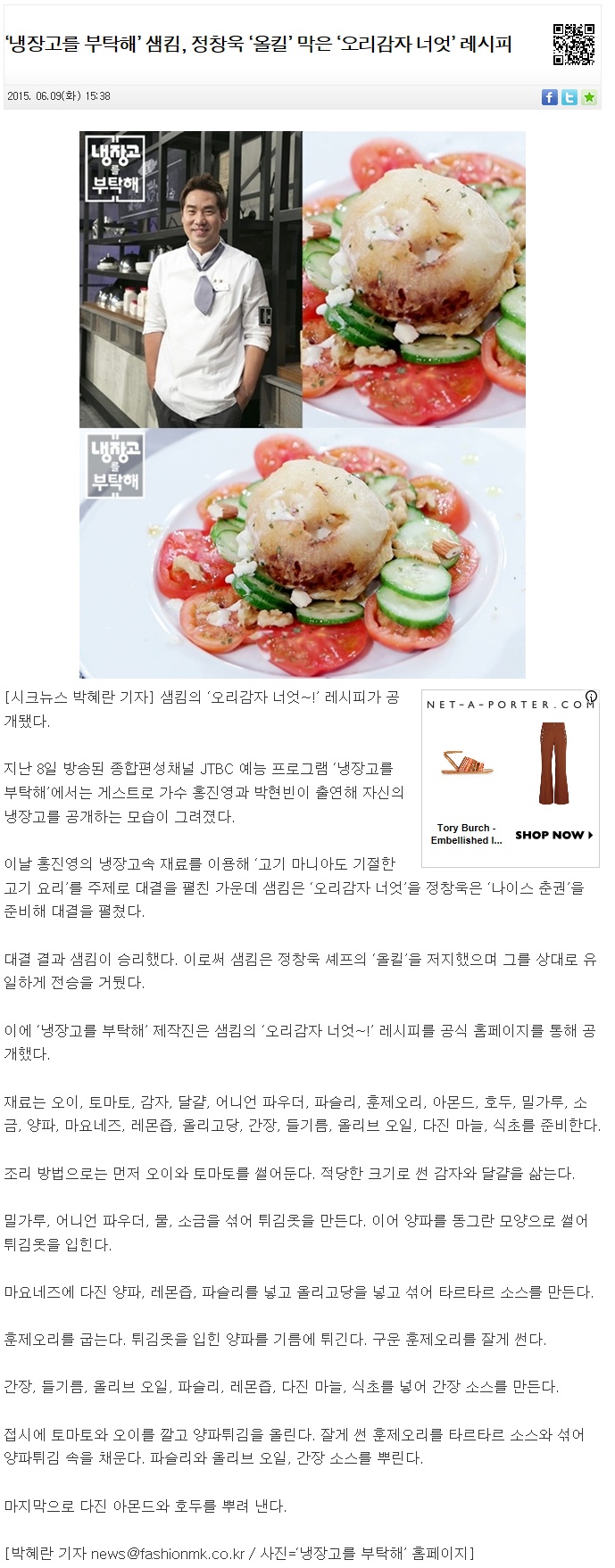Share the article on Facebook
This screenshot has width=615, height=1568.
[550, 97]
